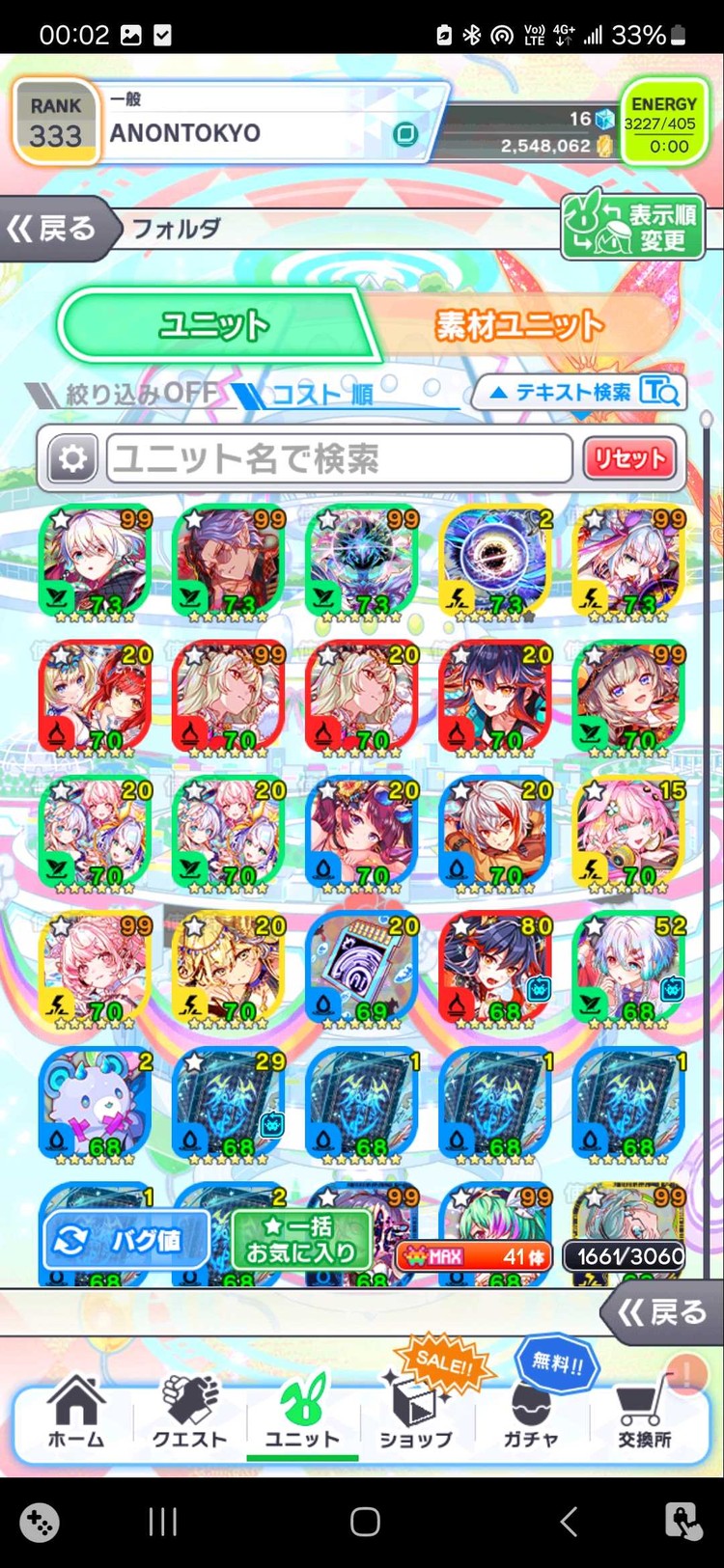Open the level 15 cost 70 unit
Viewport: 724px width, 1568px height.
(x=629, y=832)
